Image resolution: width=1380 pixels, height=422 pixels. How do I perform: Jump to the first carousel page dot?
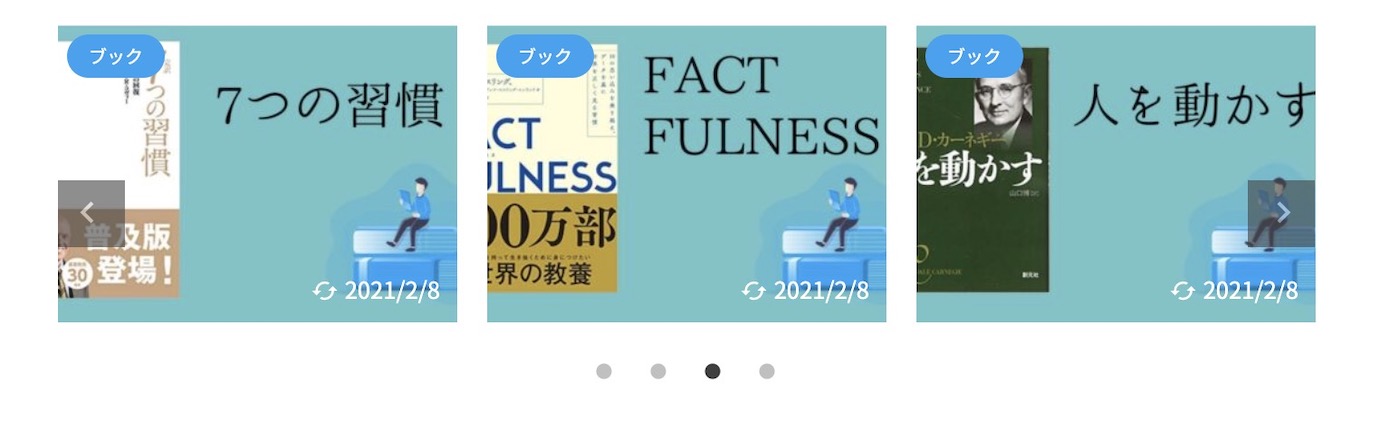(x=604, y=371)
